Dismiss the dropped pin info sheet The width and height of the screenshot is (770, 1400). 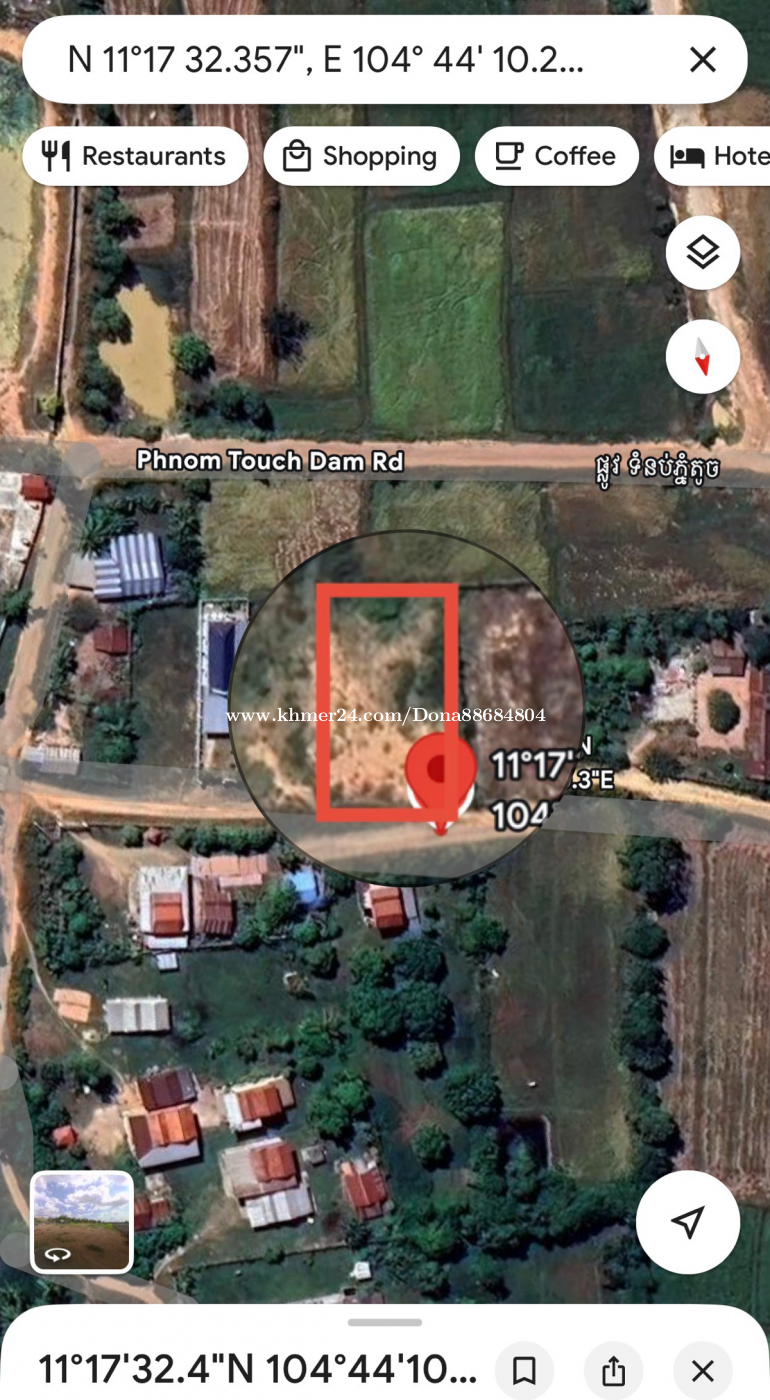(703, 1370)
